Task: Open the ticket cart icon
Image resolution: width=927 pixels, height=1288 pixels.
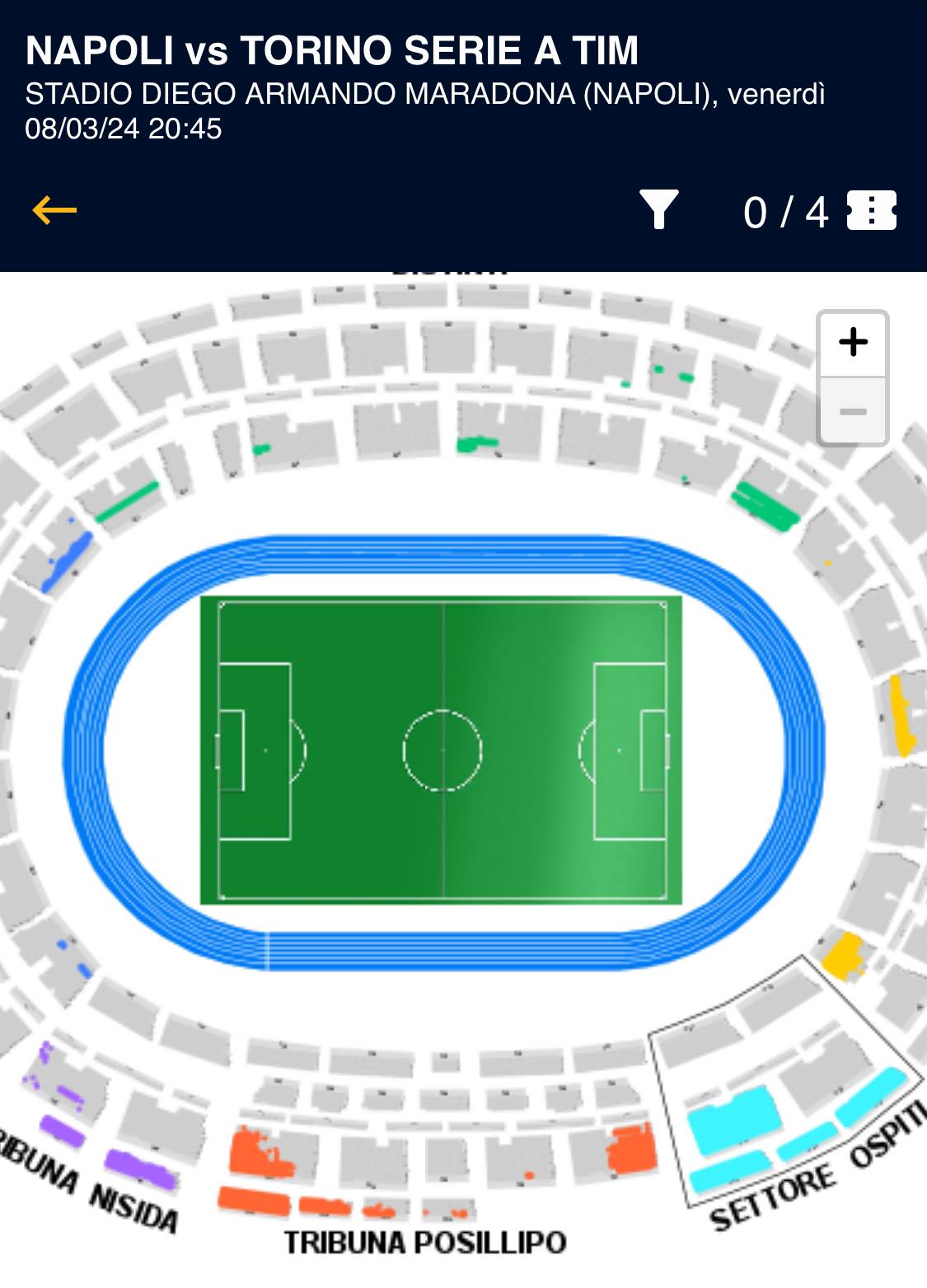Action: click(x=871, y=210)
